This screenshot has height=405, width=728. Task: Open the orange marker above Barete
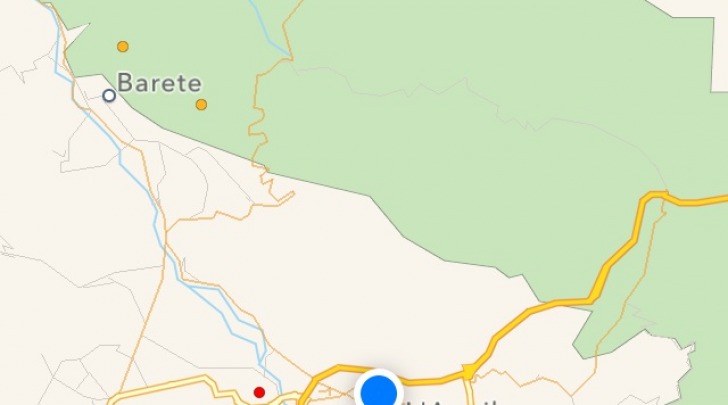(x=123, y=46)
